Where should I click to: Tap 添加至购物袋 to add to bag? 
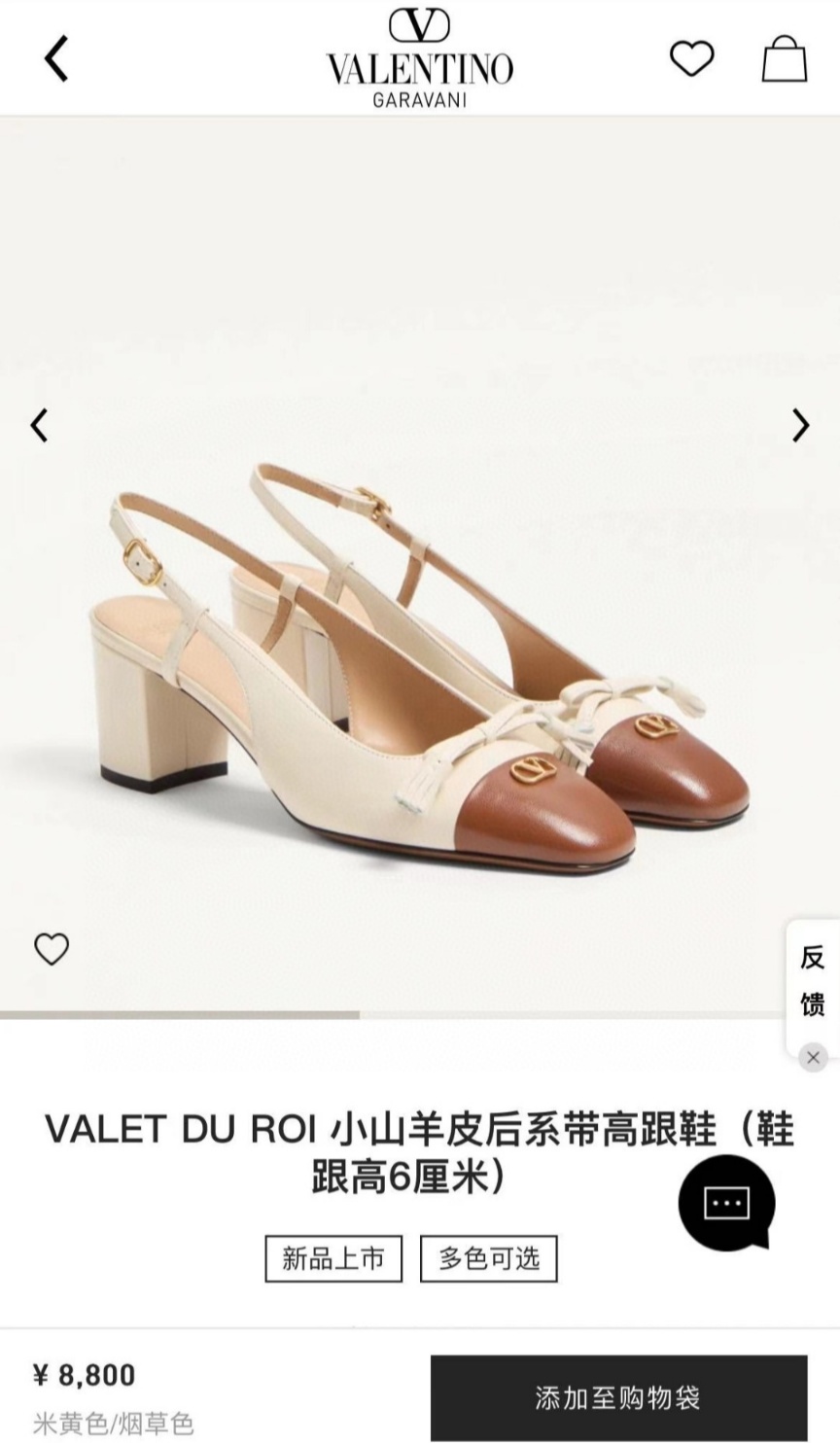coord(618,1398)
